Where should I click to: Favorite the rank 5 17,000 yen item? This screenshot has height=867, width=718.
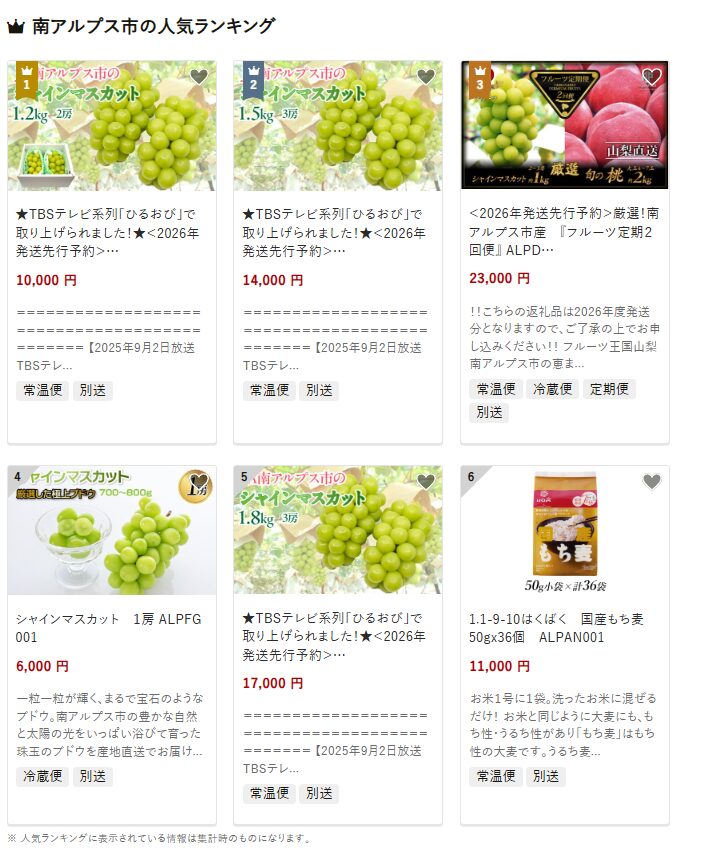click(x=426, y=482)
